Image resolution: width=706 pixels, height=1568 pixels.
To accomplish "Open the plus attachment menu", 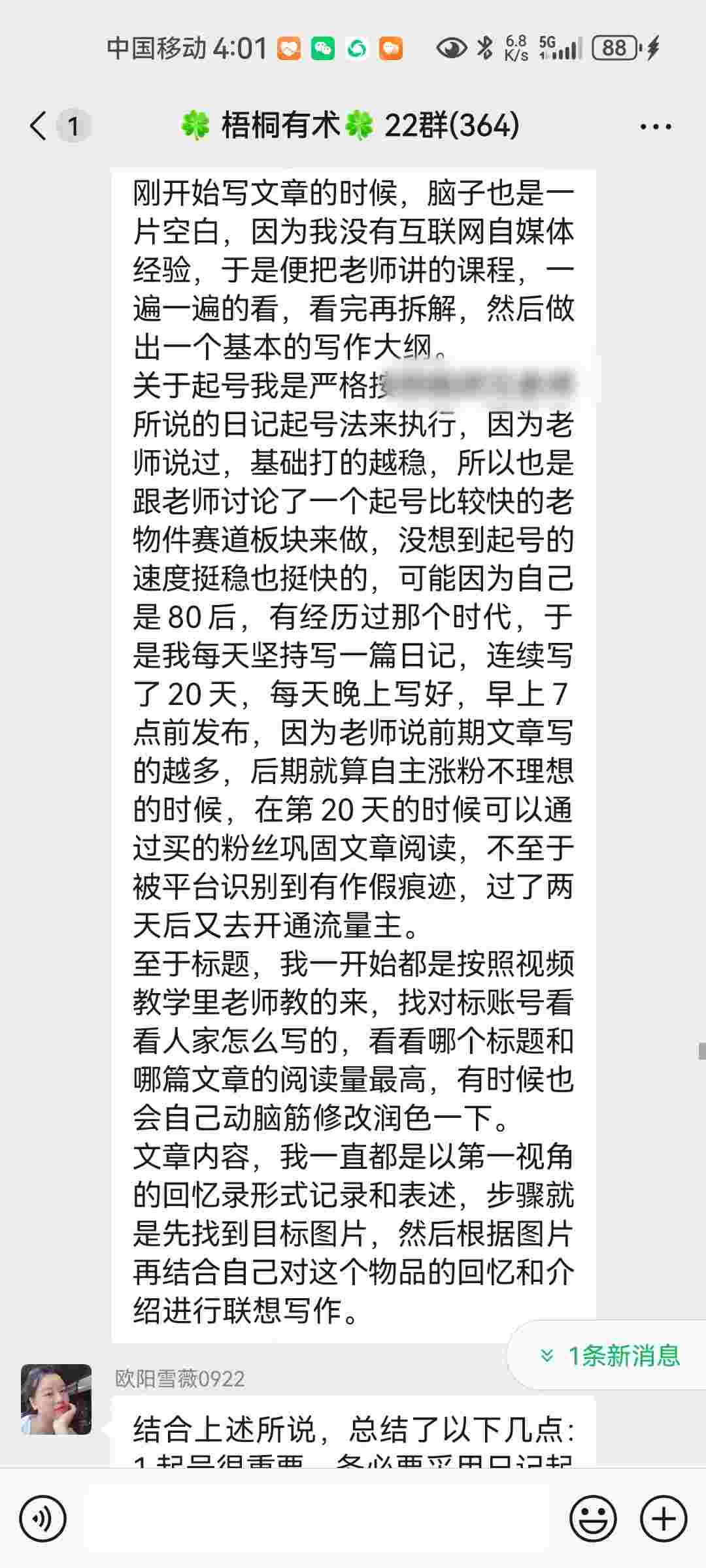I will [x=664, y=1518].
